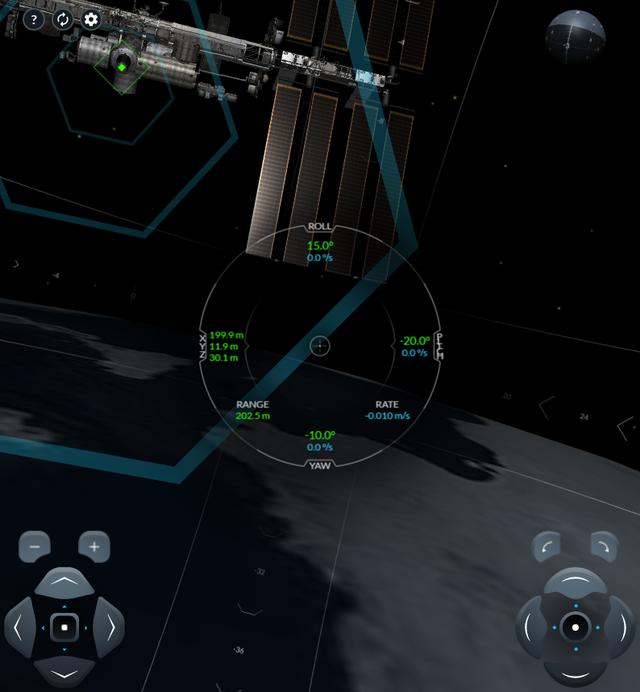This screenshot has height=692, width=640.
Task: Translate down with the left pad's down arrow
Action: (x=64, y=671)
